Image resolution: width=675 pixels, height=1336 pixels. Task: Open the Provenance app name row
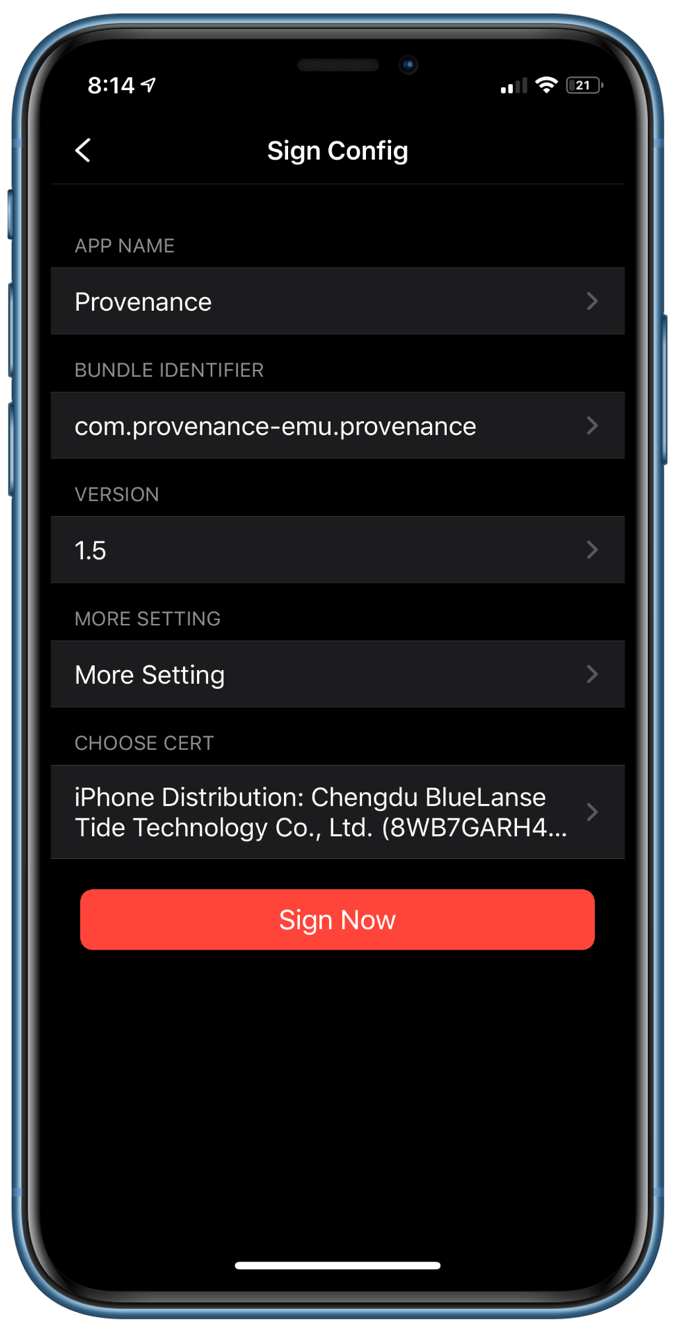[338, 301]
